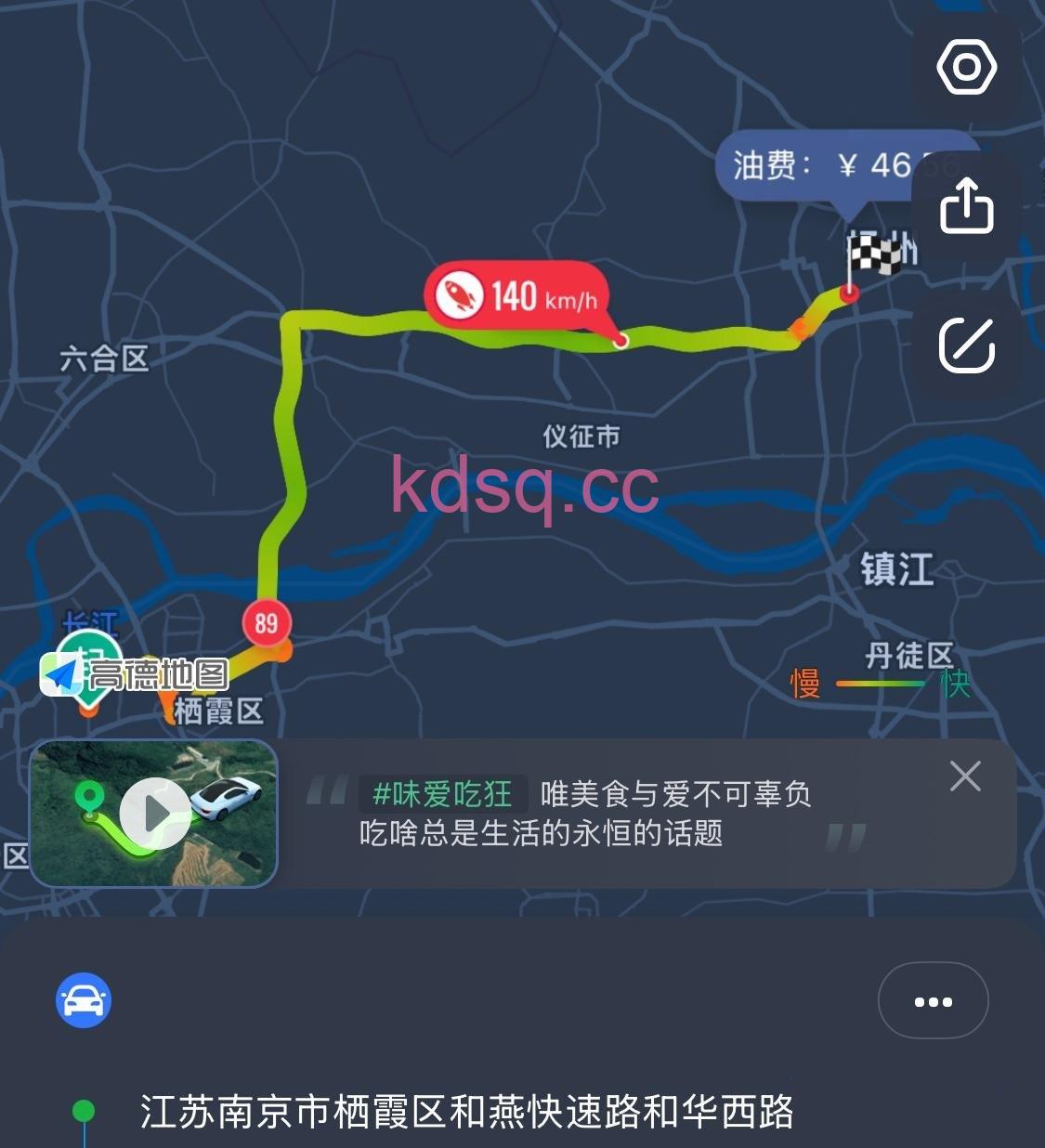Open the three-dot more options button
The height and width of the screenshot is (1148, 1045).
point(933,1001)
